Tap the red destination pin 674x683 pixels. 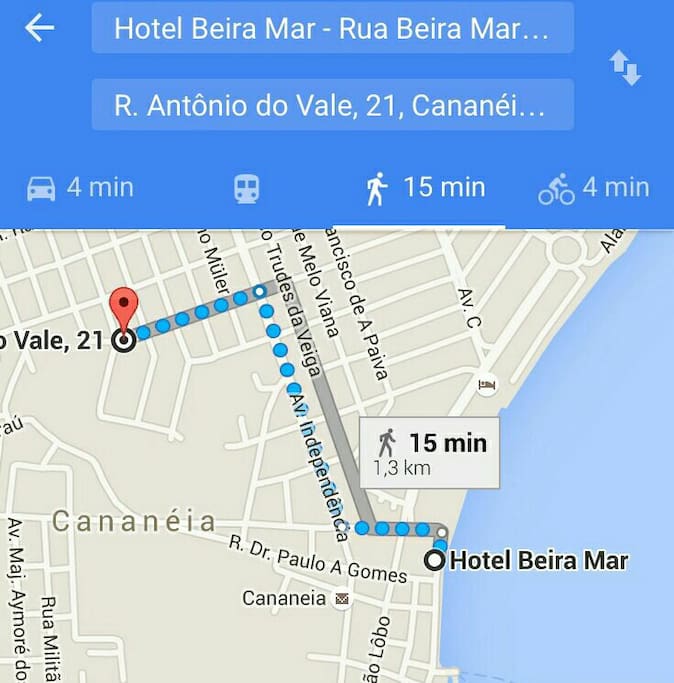123,305
